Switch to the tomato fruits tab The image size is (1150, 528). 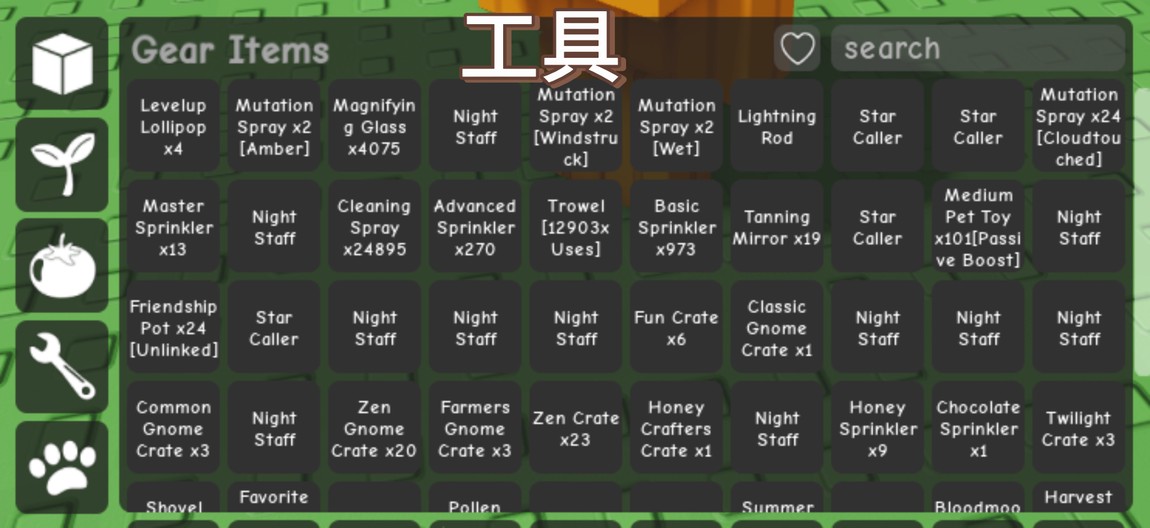(62, 265)
